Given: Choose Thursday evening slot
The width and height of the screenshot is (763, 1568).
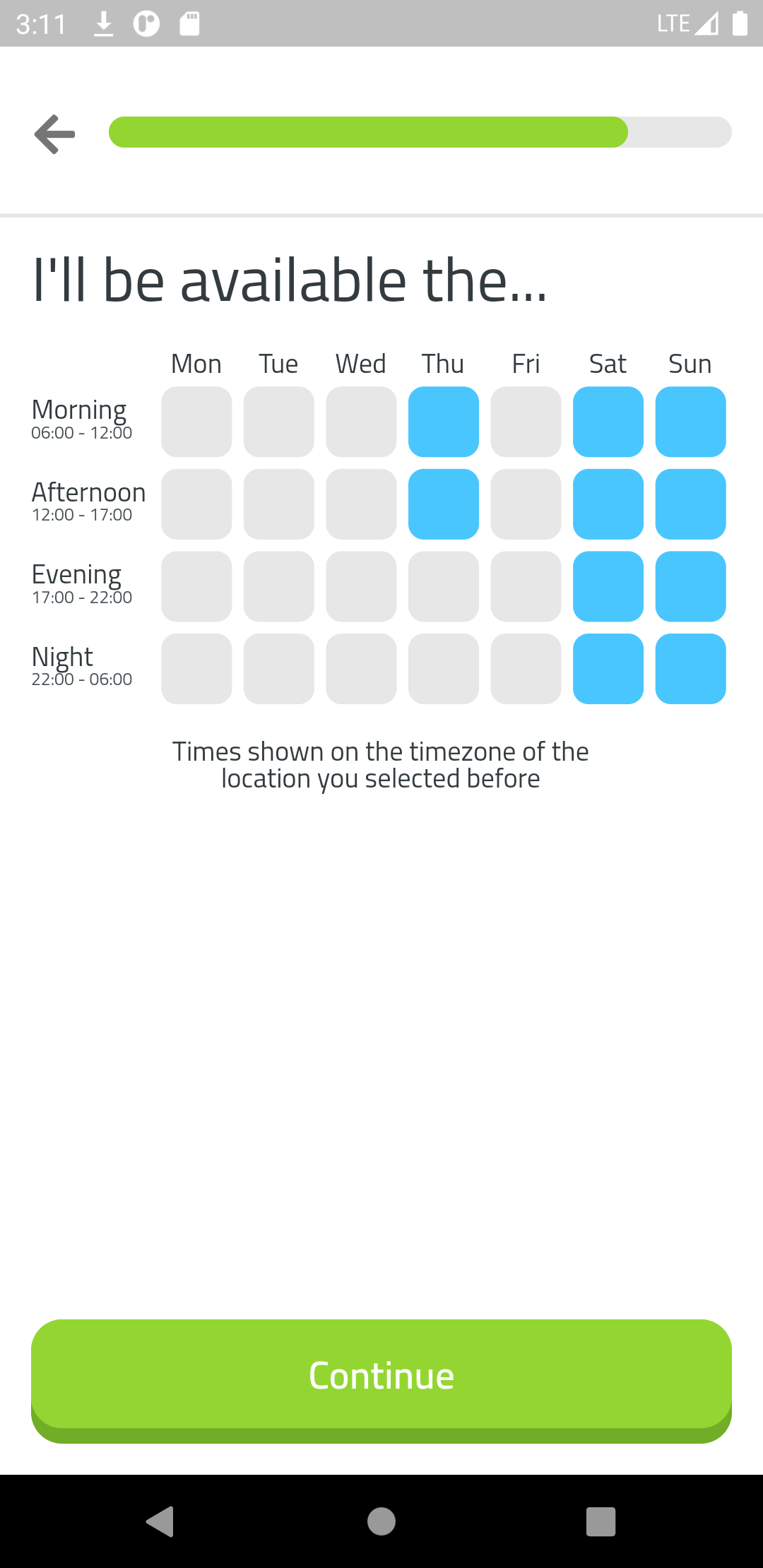Looking at the screenshot, I should pyautogui.click(x=444, y=586).
